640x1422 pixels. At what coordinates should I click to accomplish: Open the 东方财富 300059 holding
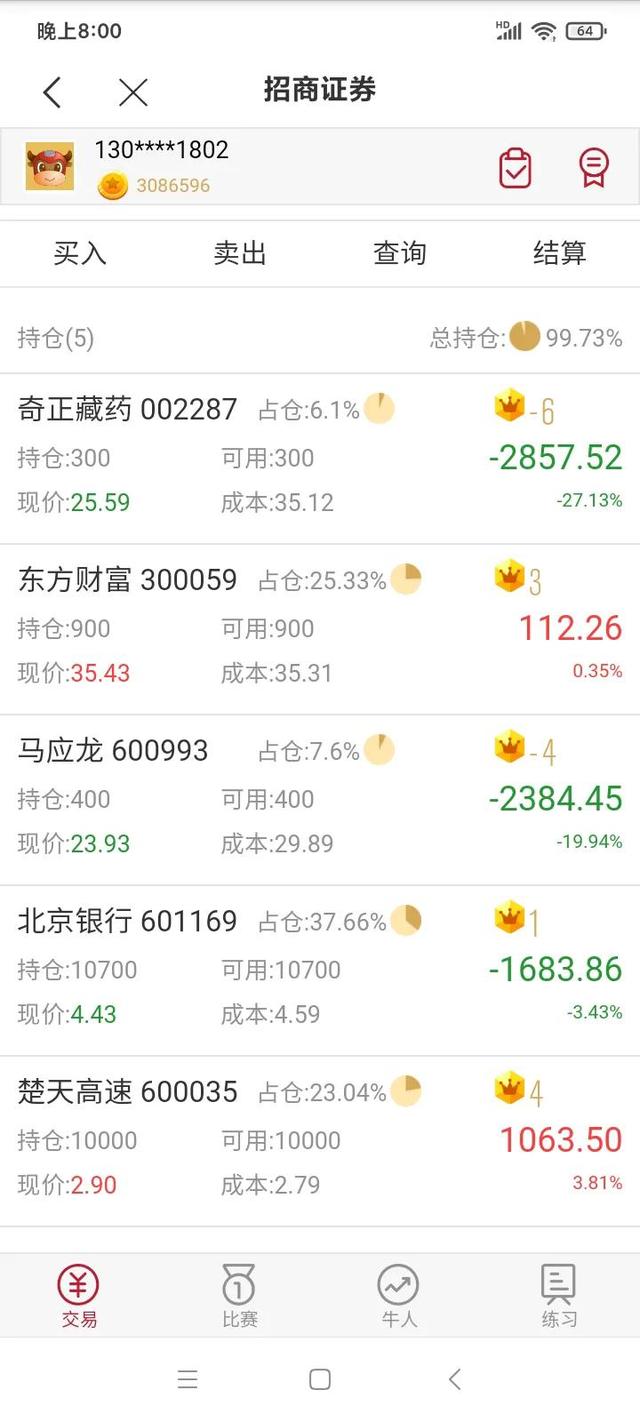point(128,580)
